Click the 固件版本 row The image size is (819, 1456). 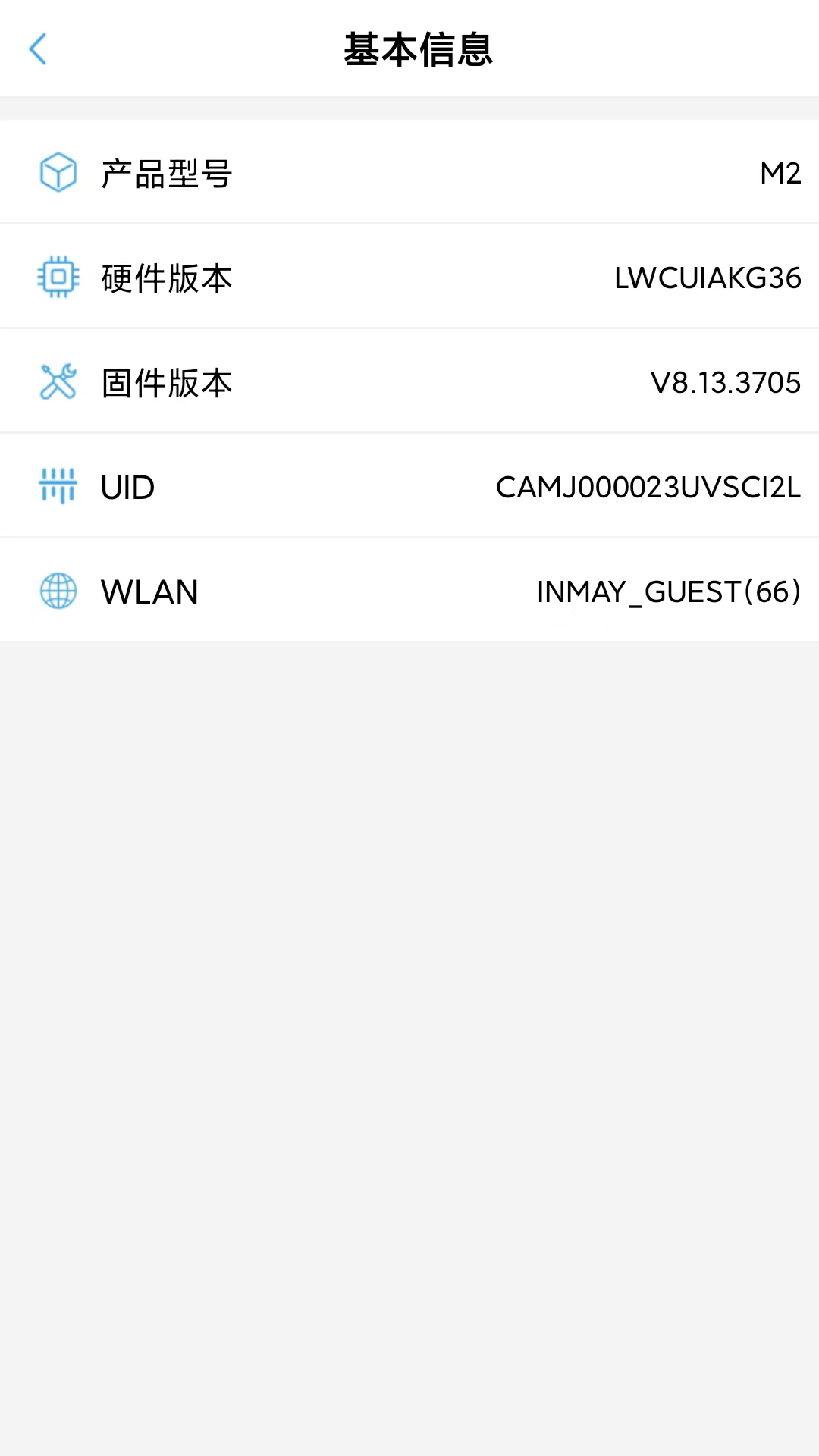click(409, 382)
